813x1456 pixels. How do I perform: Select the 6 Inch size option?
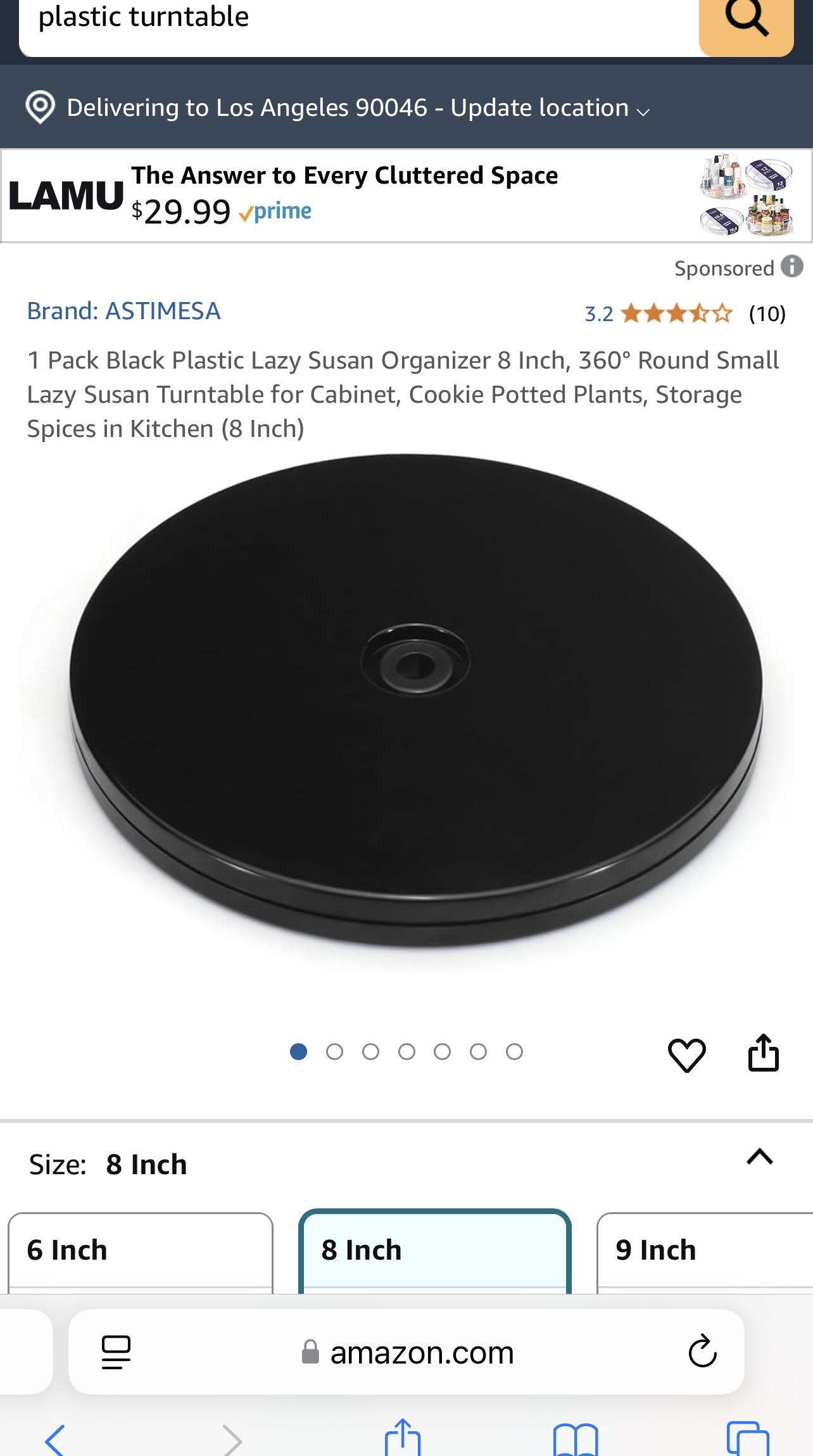[x=141, y=1251]
